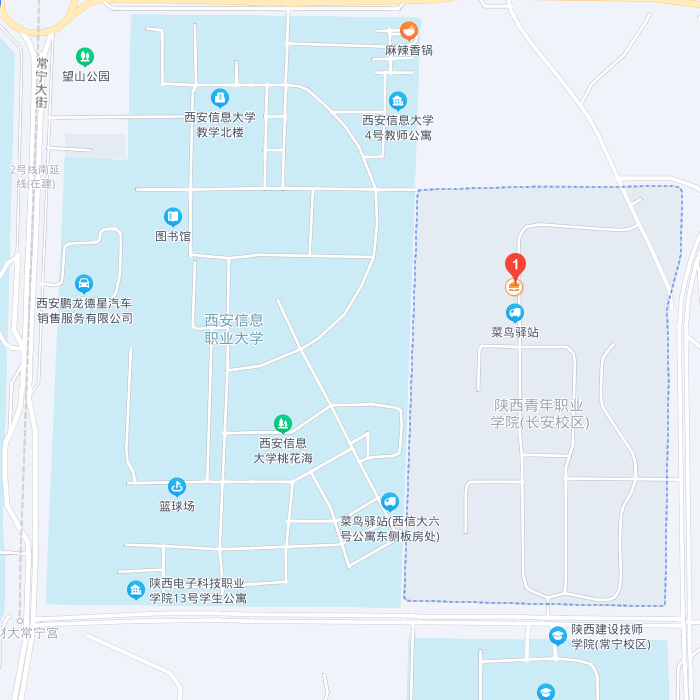This screenshot has width=700, height=700.
Task: Open the 陕西建设技师学院(常宁校区) marker
Action: 558,635
